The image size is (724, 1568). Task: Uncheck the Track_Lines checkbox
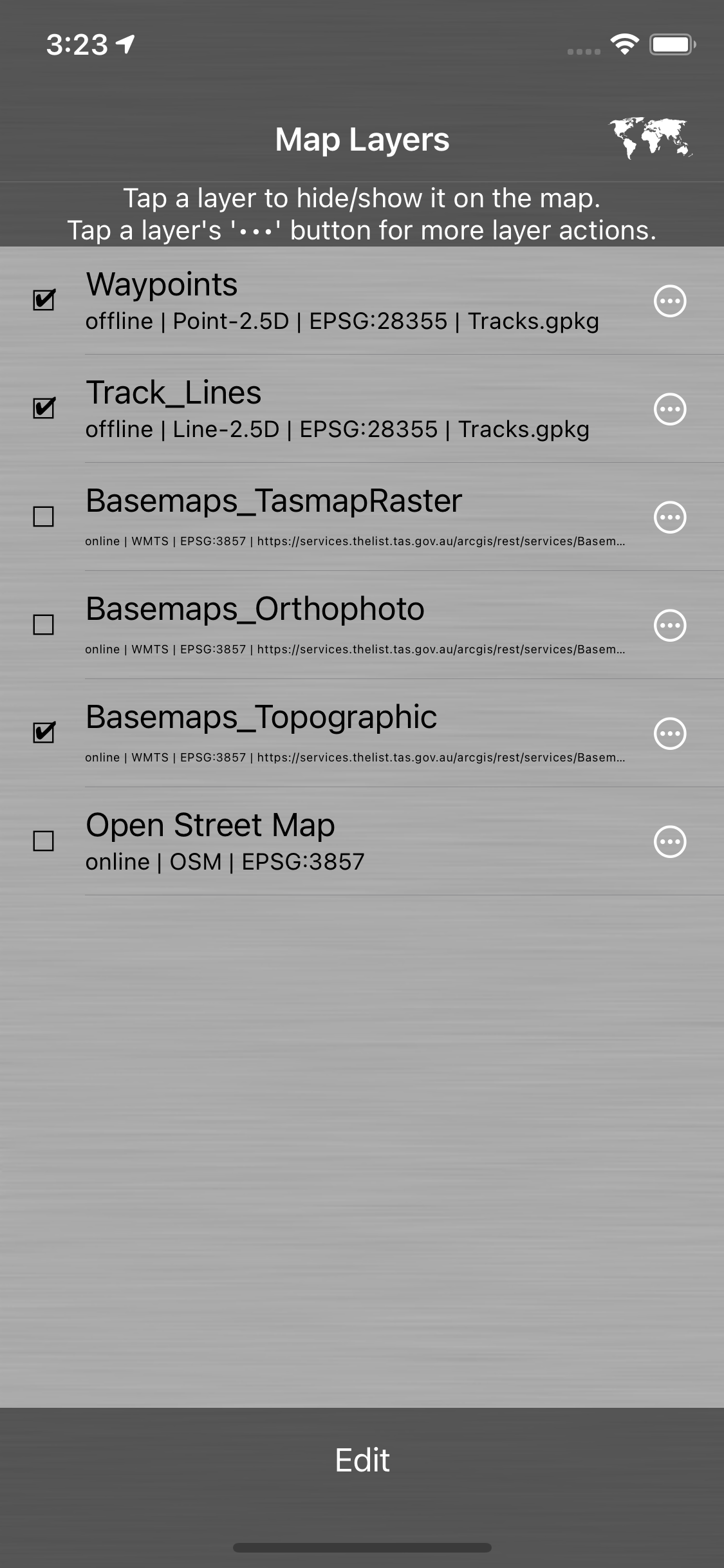pyautogui.click(x=42, y=408)
